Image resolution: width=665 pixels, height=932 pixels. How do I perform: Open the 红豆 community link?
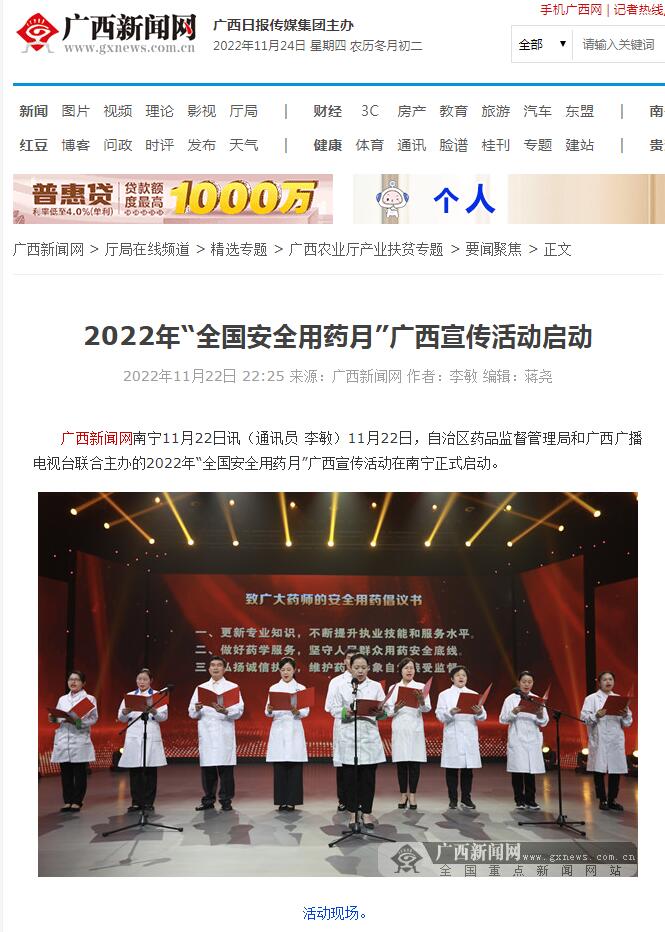point(33,145)
